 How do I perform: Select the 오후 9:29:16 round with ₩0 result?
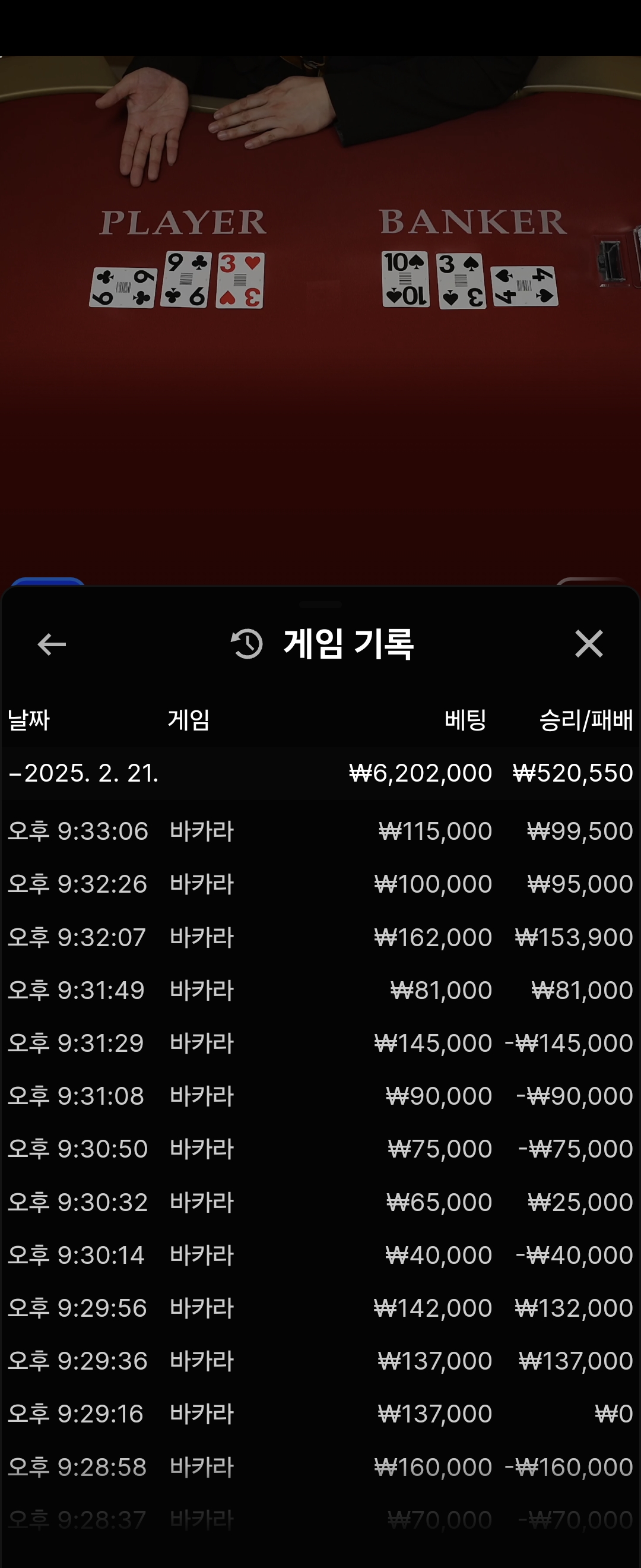pos(320,1414)
